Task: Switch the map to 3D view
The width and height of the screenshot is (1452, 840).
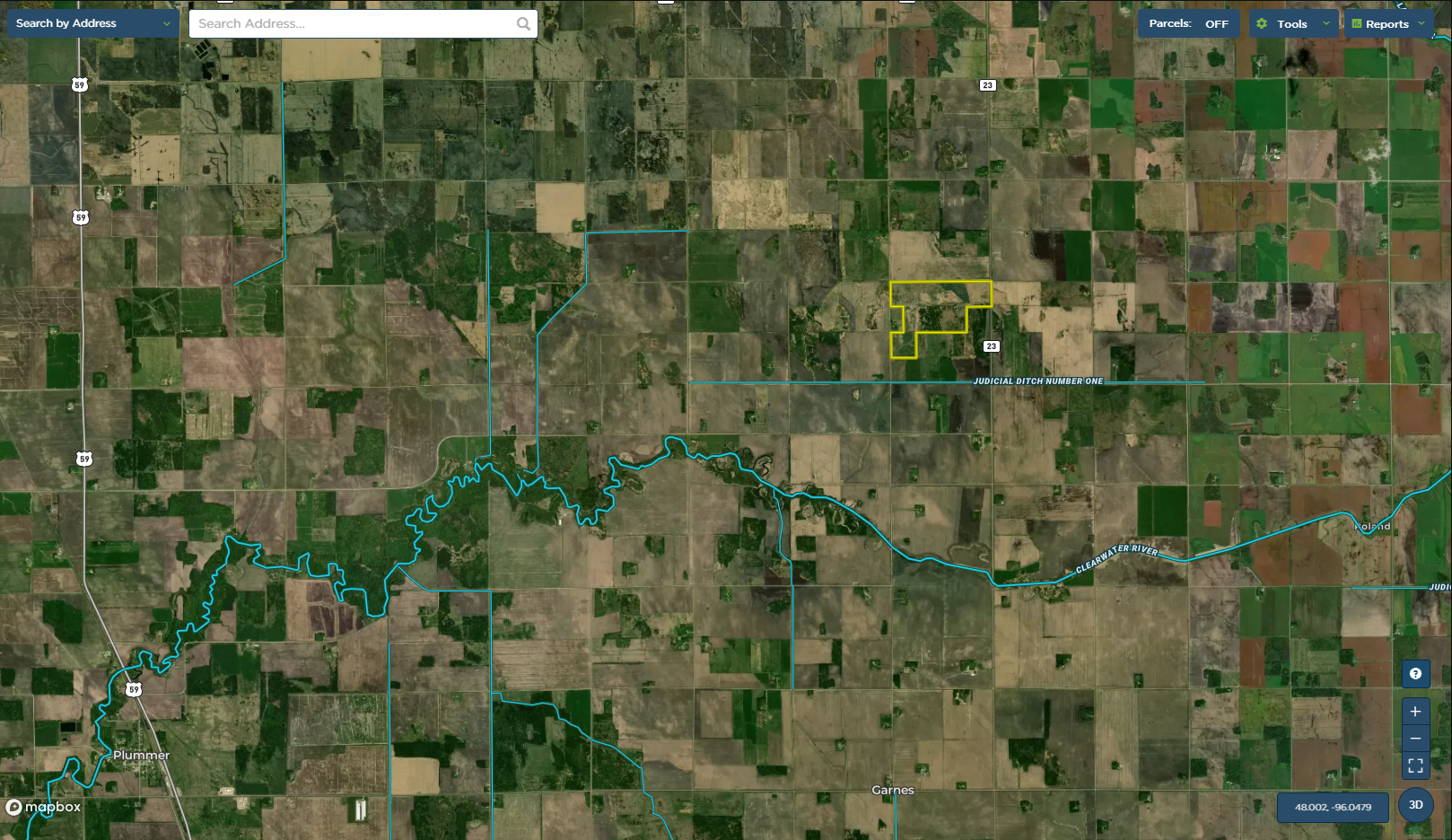Action: (x=1415, y=805)
